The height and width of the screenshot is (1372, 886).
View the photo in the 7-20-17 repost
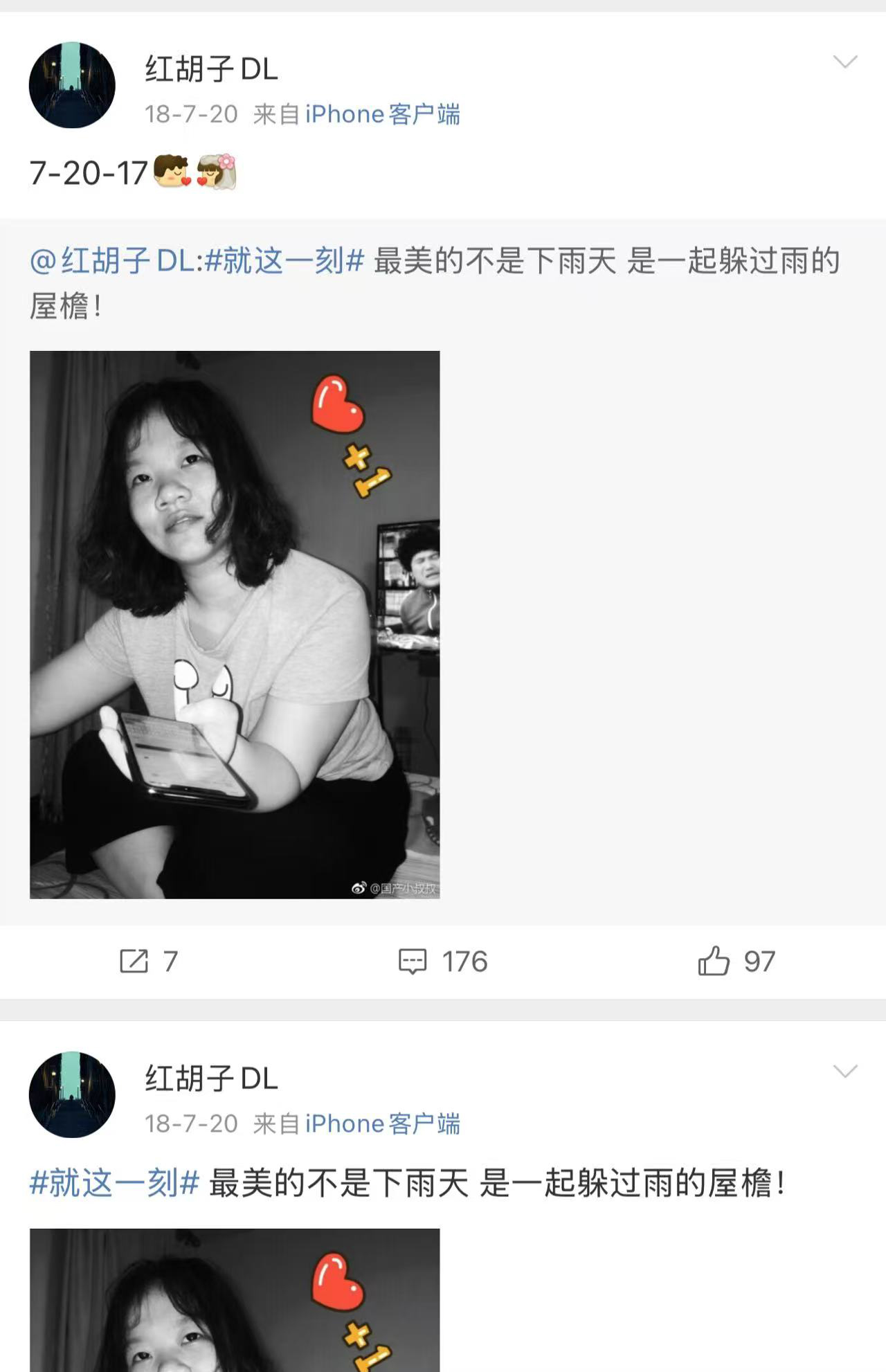pyautogui.click(x=235, y=624)
